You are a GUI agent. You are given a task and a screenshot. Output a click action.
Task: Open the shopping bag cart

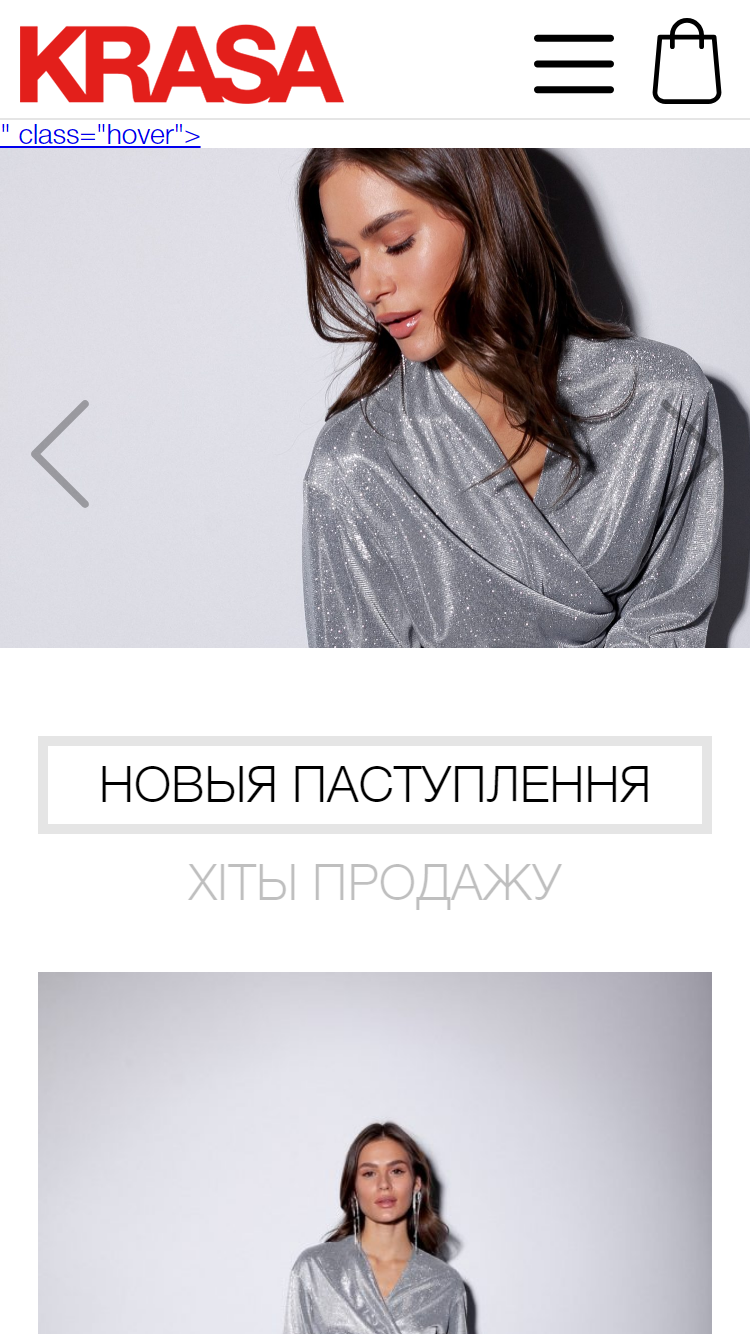[687, 61]
